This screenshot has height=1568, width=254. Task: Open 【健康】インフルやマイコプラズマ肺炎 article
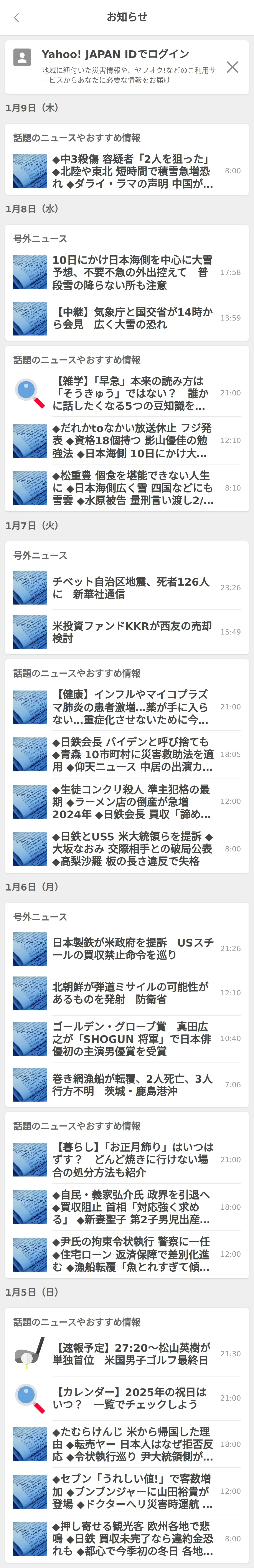coord(132,707)
